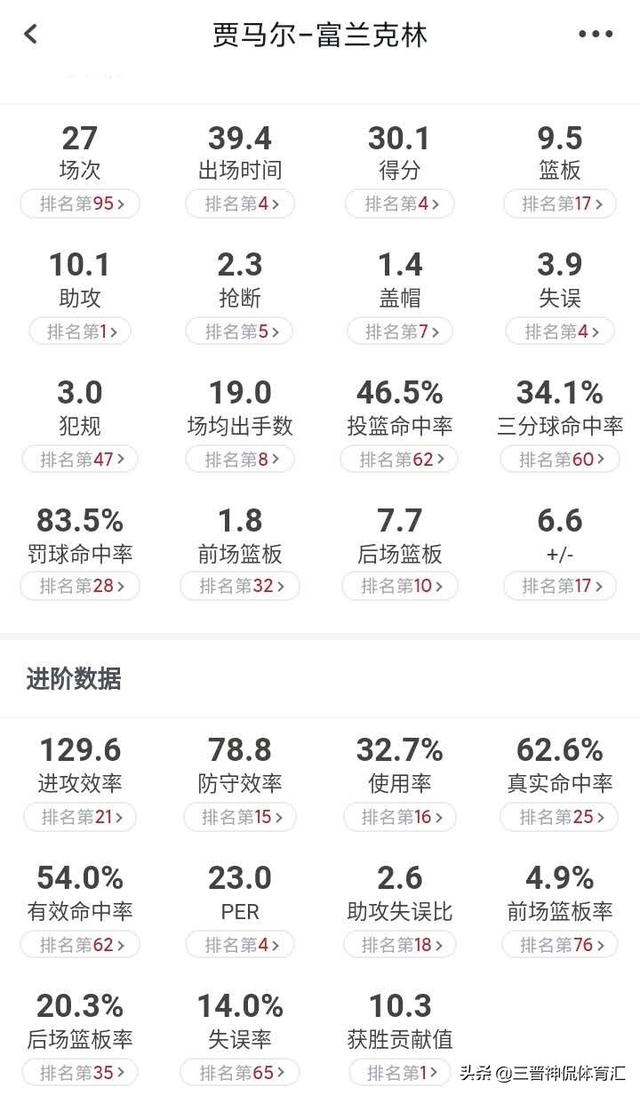Screen dimensions: 640x1096
Task: Open the 三分球命中率 ranking 排名第60
Action: tap(560, 459)
